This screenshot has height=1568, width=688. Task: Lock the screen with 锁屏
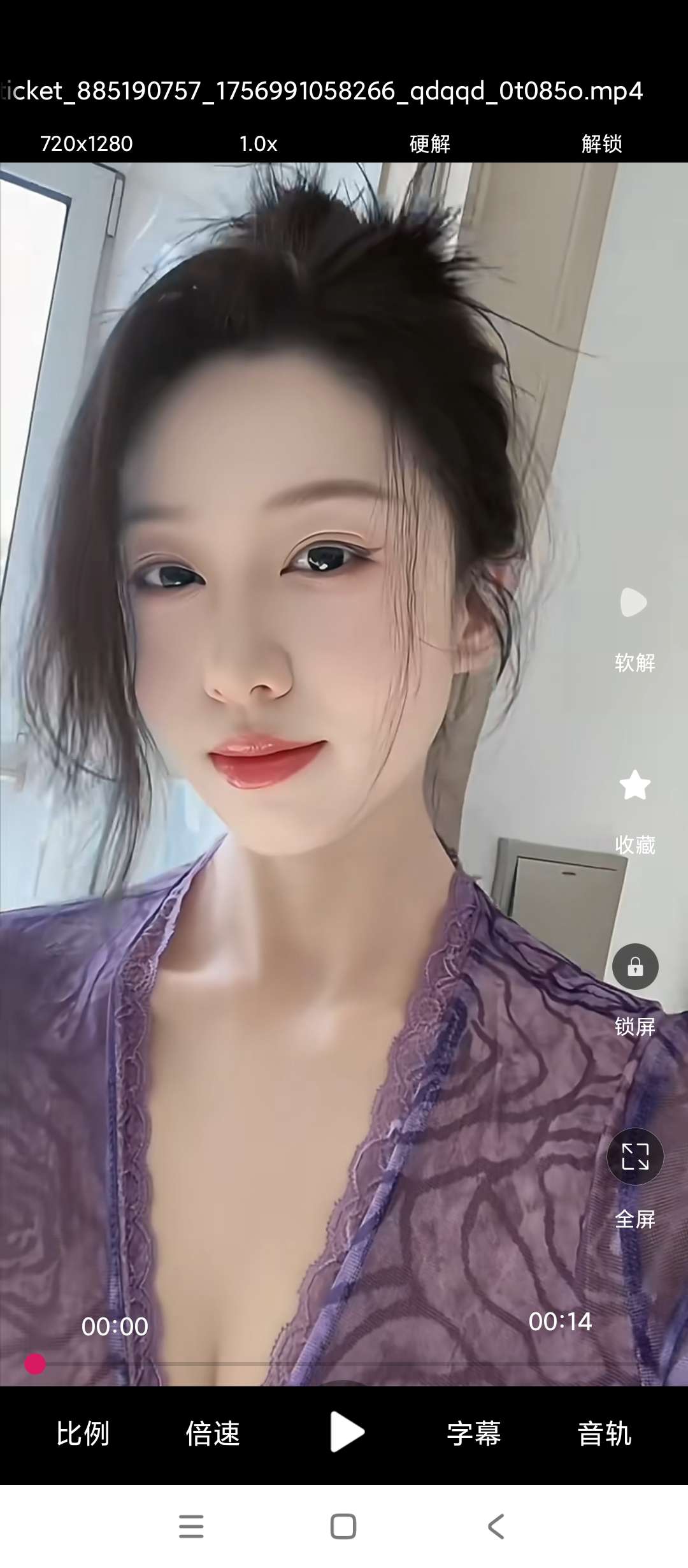[634, 967]
